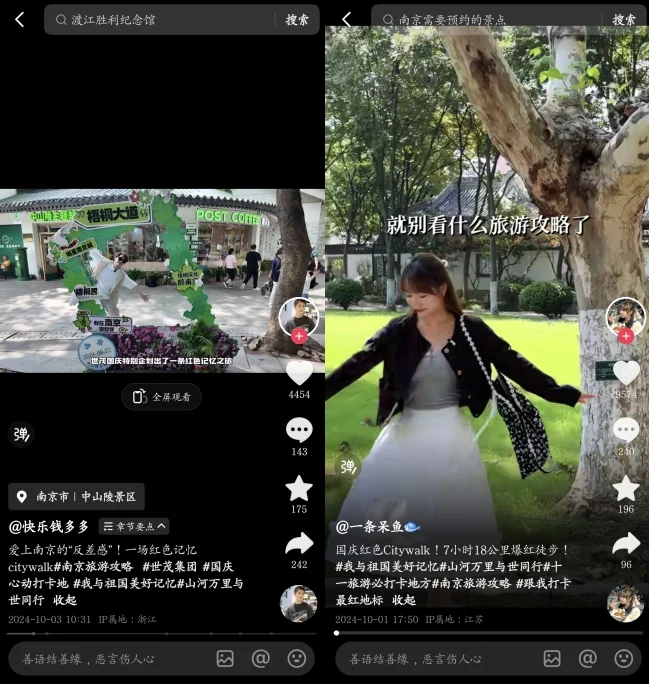Favorite 一条呆鱼's video with the star
The image size is (649, 684).
pyautogui.click(x=626, y=488)
